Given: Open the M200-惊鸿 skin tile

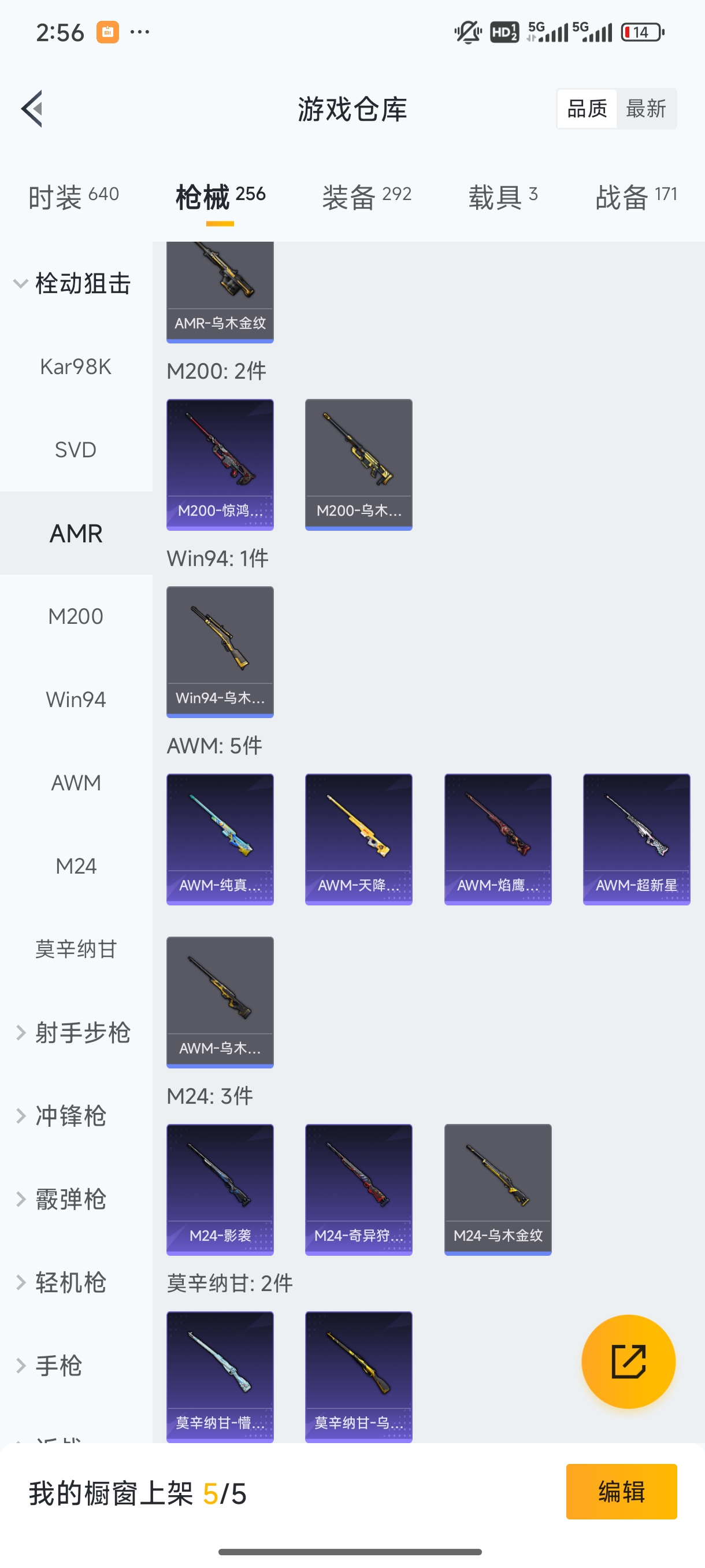Looking at the screenshot, I should click(x=220, y=464).
